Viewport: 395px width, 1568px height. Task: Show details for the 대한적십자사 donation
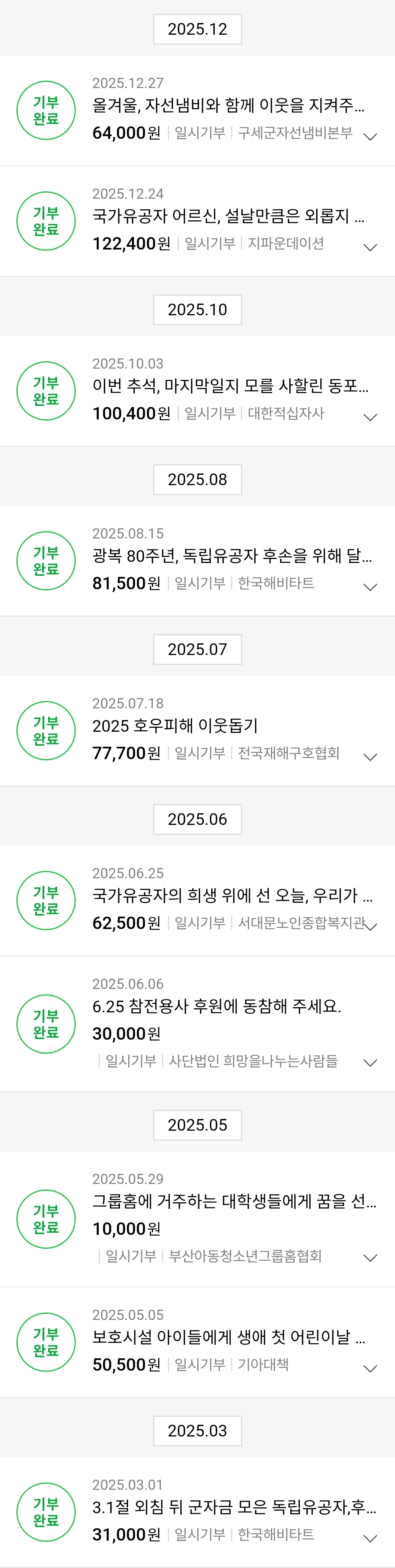click(370, 416)
